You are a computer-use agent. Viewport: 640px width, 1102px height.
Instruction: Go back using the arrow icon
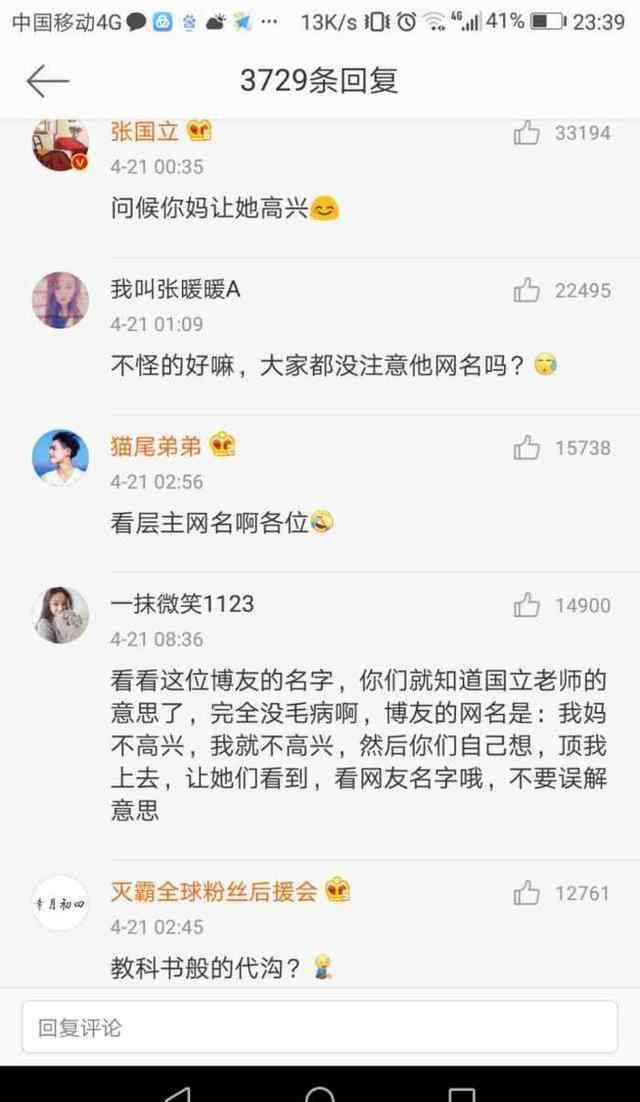tap(47, 81)
